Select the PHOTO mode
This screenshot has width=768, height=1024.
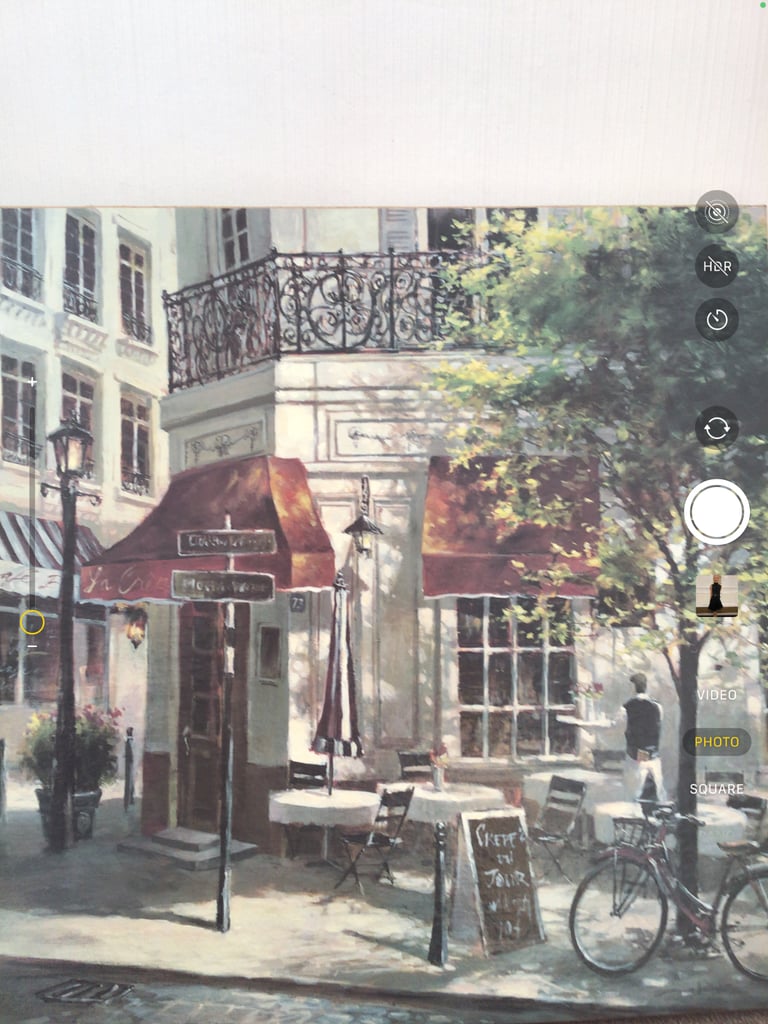pyautogui.click(x=717, y=742)
